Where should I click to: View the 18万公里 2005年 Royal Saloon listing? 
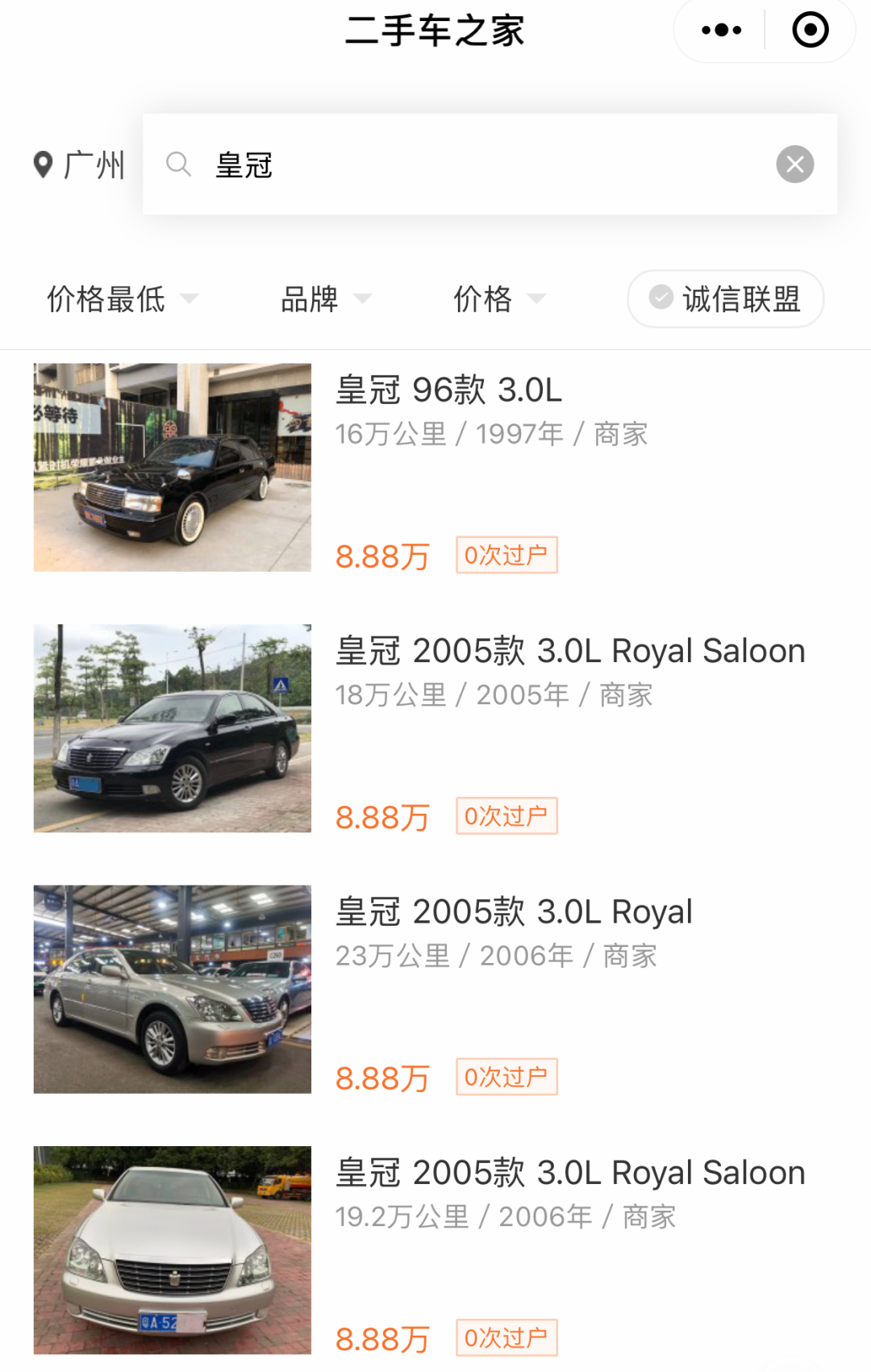[x=569, y=652]
